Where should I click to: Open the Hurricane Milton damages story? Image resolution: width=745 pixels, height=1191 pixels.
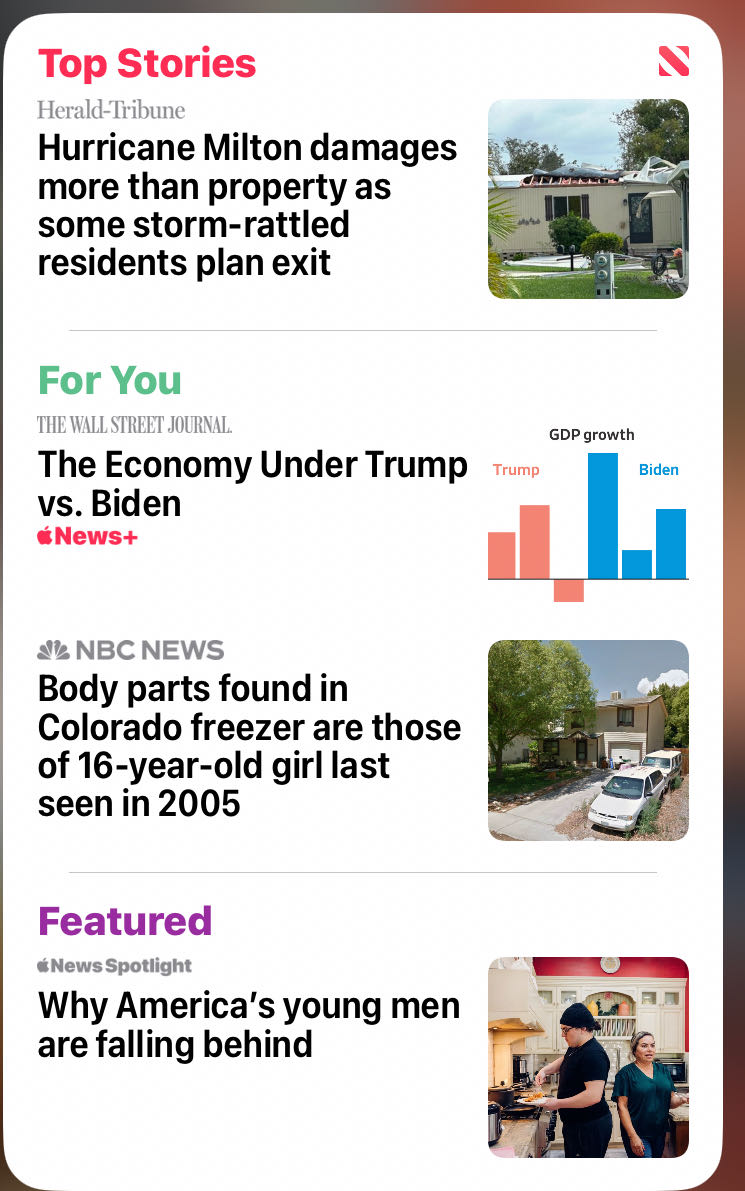(x=247, y=205)
